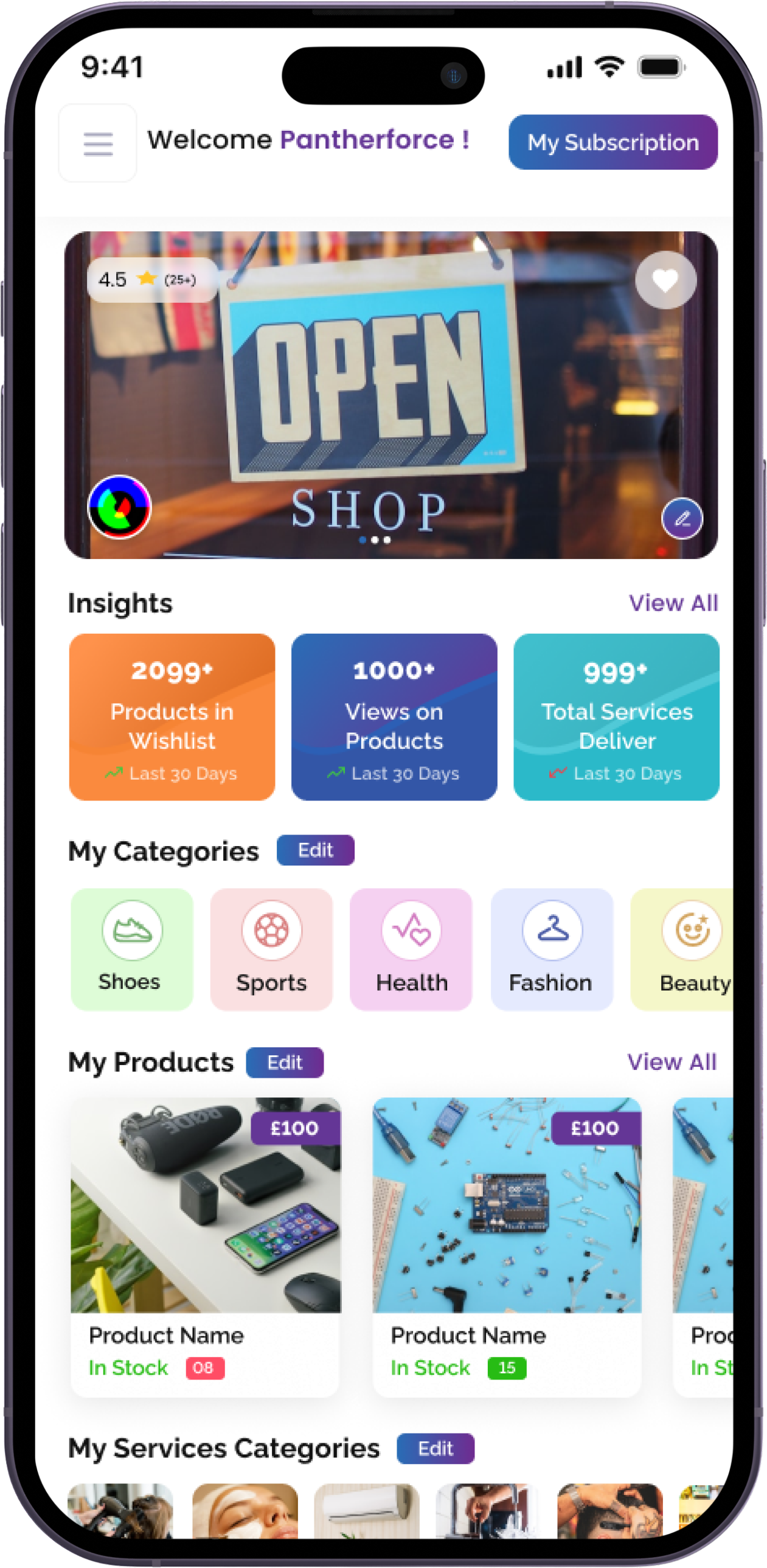Edit My Products
767x1568 pixels.
284,1062
